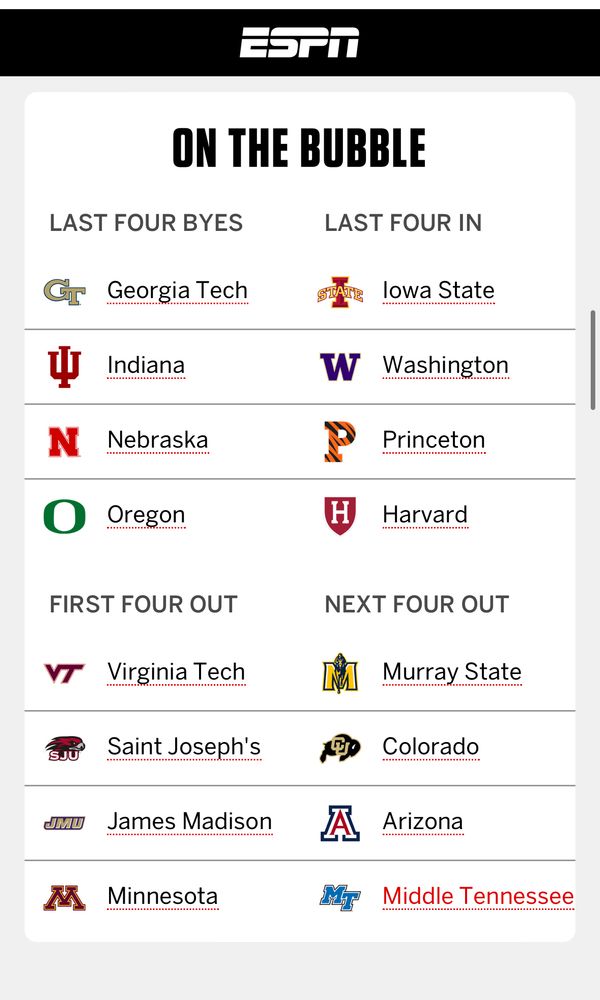The height and width of the screenshot is (1000, 600).
Task: Go to the Iowa State link
Action: click(x=438, y=291)
